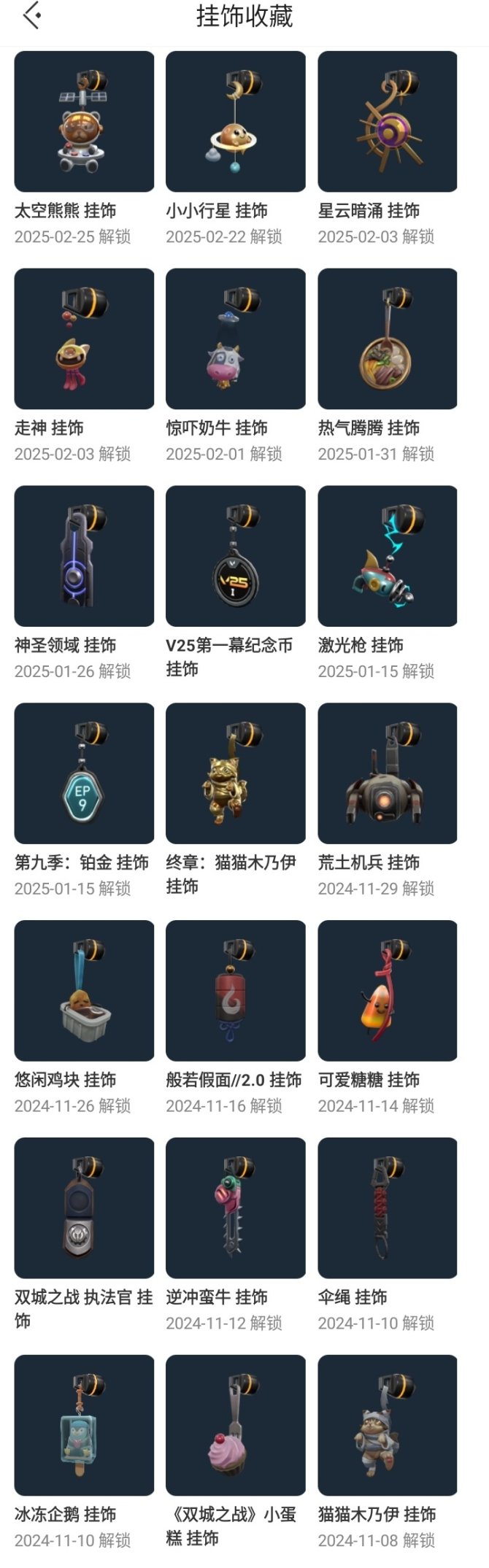This screenshot has height=1568, width=489.
Task: Go back using the top-left arrow
Action: click(x=31, y=16)
